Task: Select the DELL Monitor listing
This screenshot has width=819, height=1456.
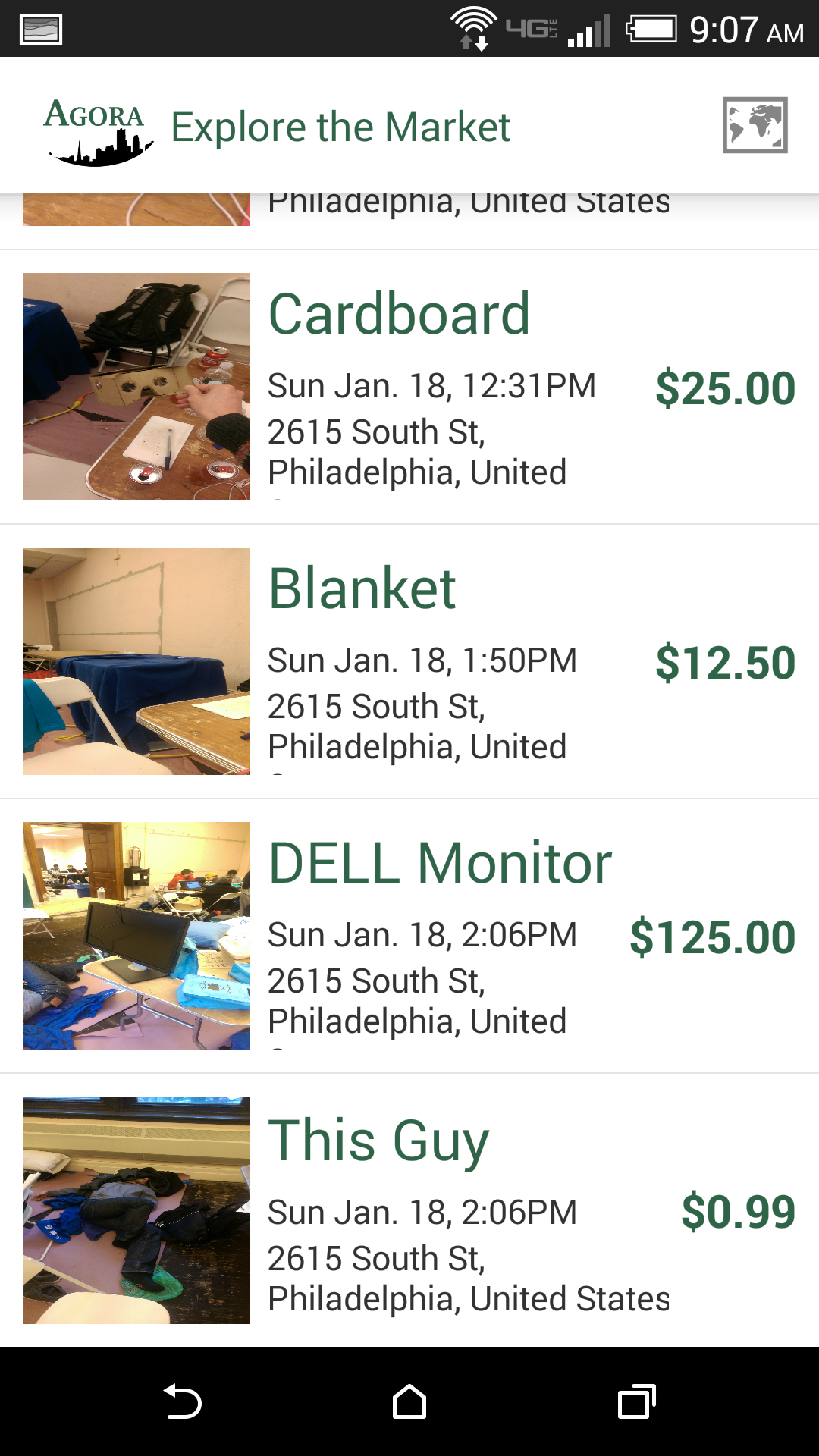Action: pos(409,936)
